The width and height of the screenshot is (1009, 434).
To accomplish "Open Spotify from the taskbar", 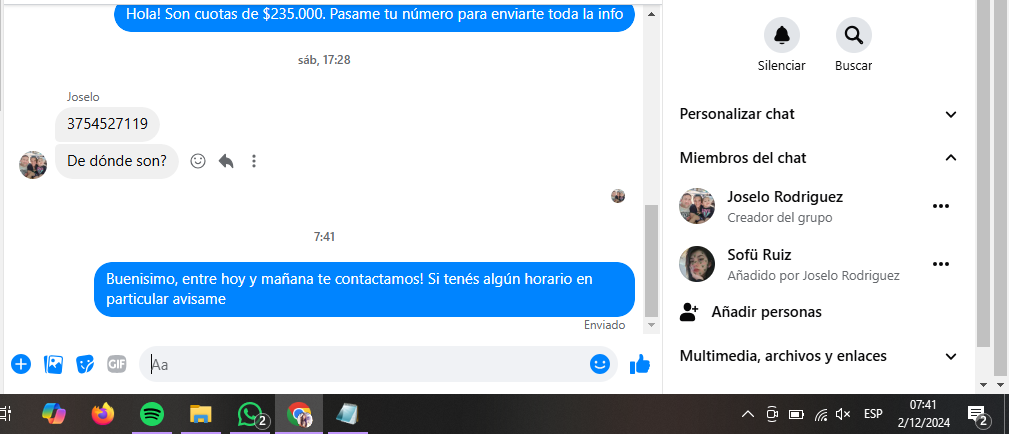I will [x=152, y=413].
